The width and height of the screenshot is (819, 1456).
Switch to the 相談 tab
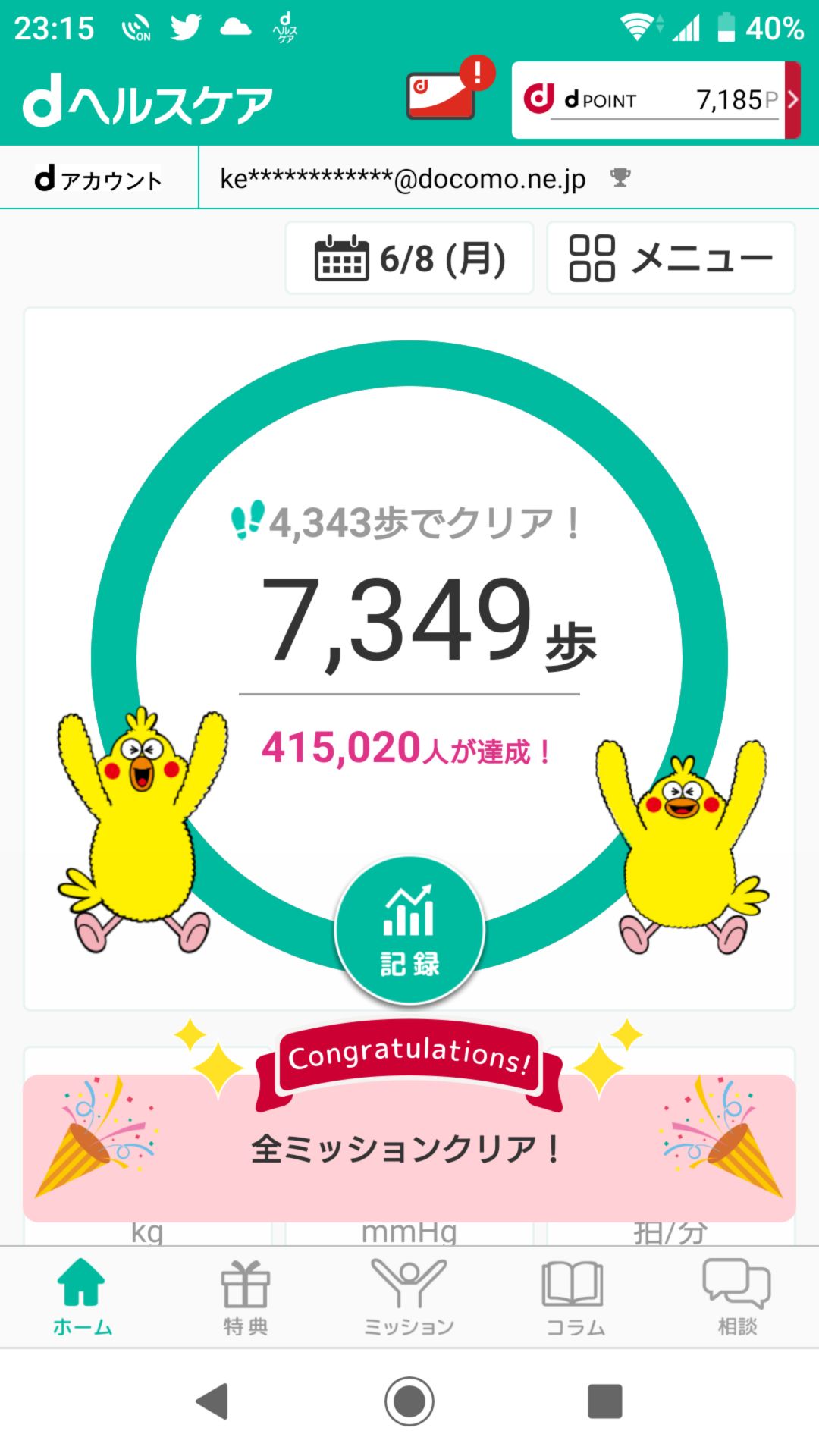point(737,1296)
